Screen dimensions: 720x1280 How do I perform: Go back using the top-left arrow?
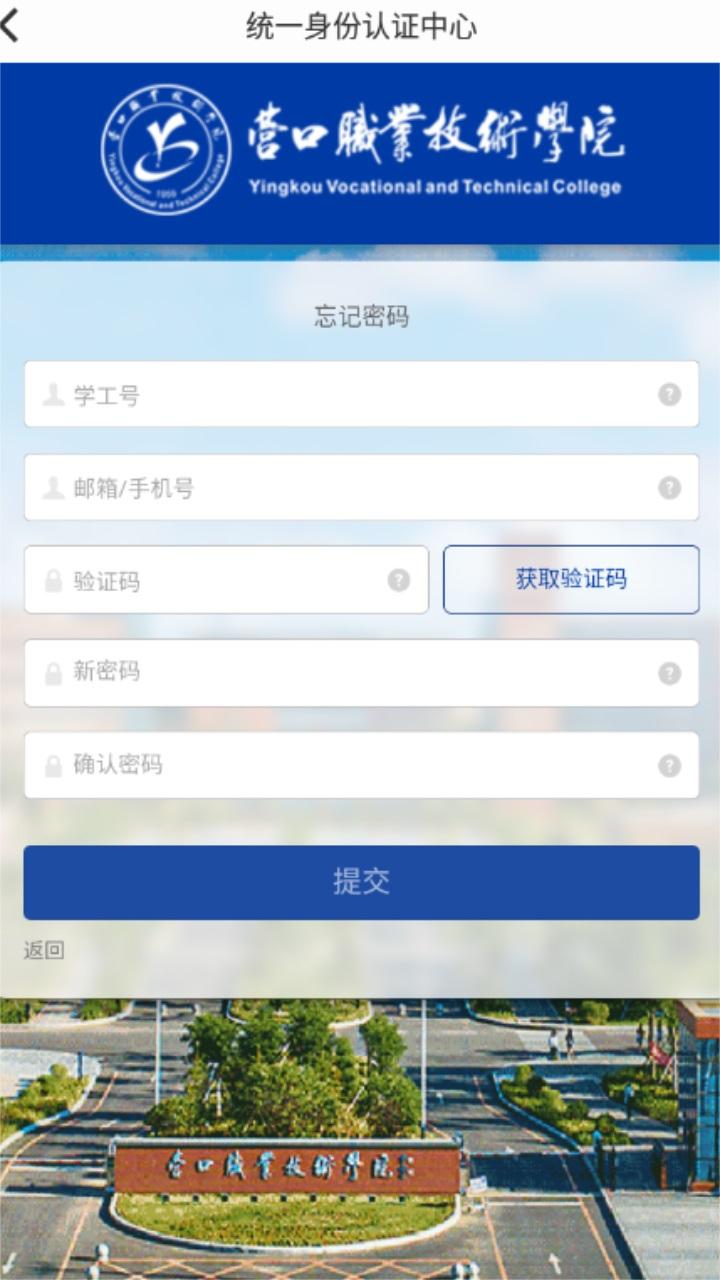(x=12, y=27)
